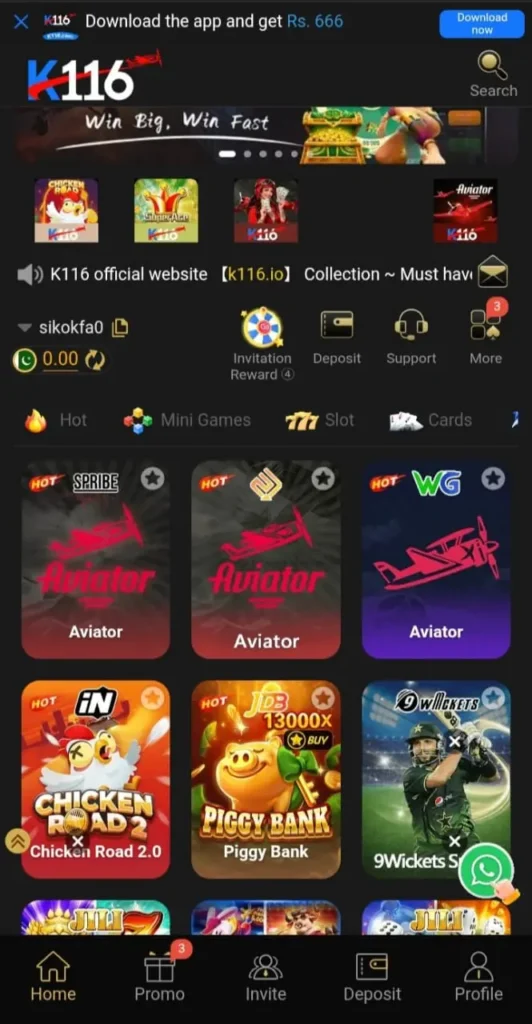Viewport: 532px width, 1024px height.
Task: Go to the Profile tab
Action: [x=478, y=977]
